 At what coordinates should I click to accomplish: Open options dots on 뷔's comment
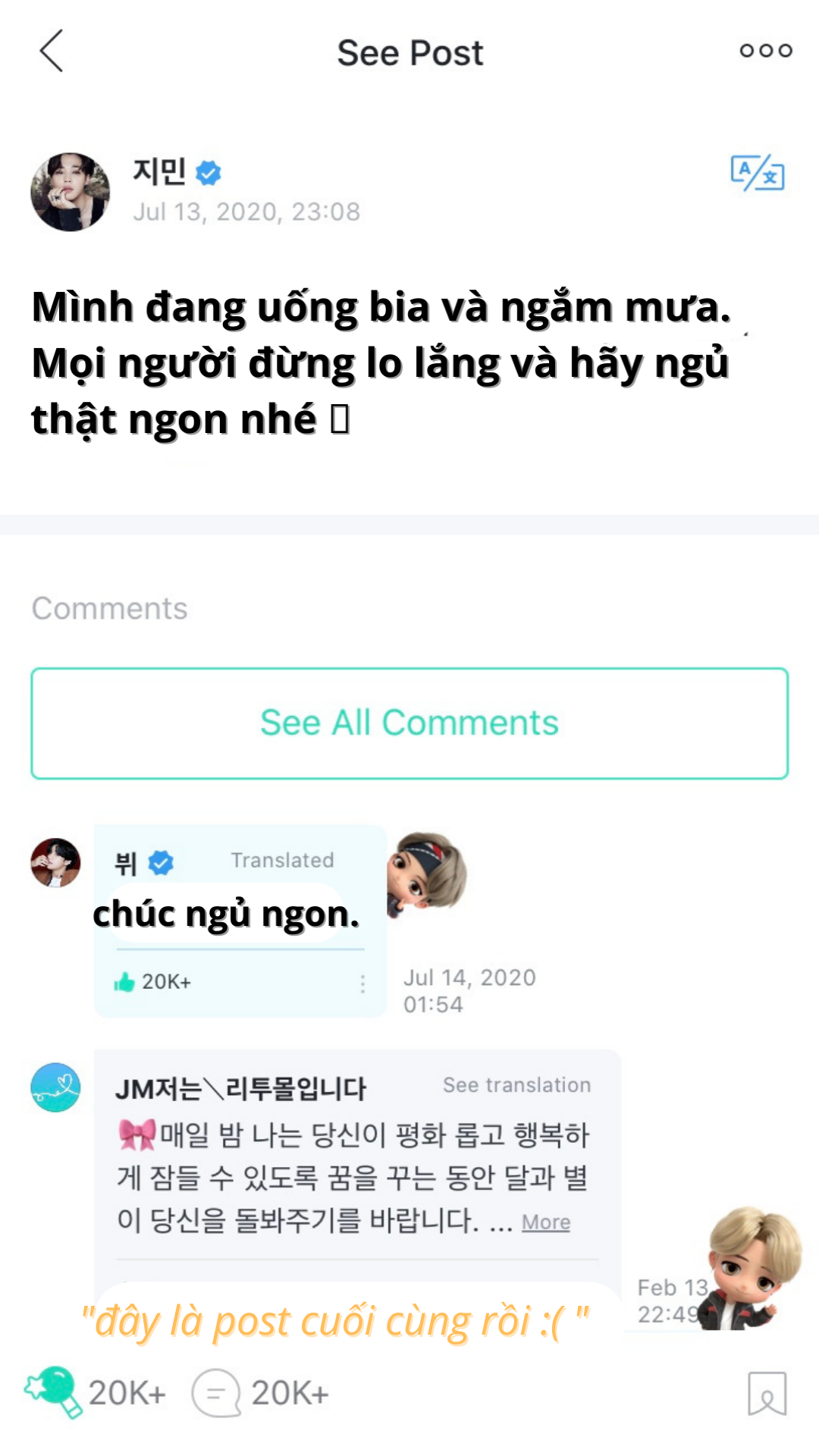[x=362, y=984]
